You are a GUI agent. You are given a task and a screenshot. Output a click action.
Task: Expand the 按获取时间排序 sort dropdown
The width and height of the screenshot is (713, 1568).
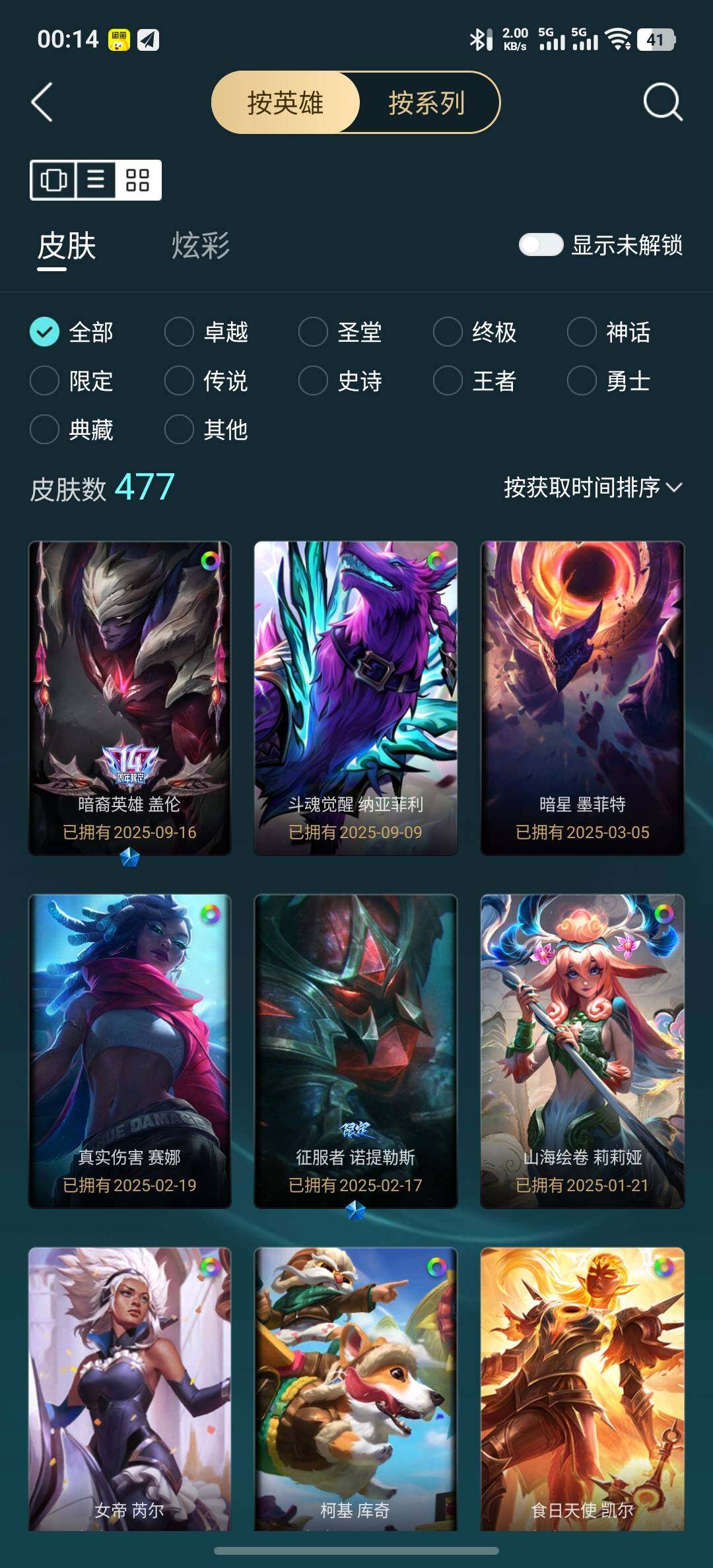pyautogui.click(x=593, y=487)
